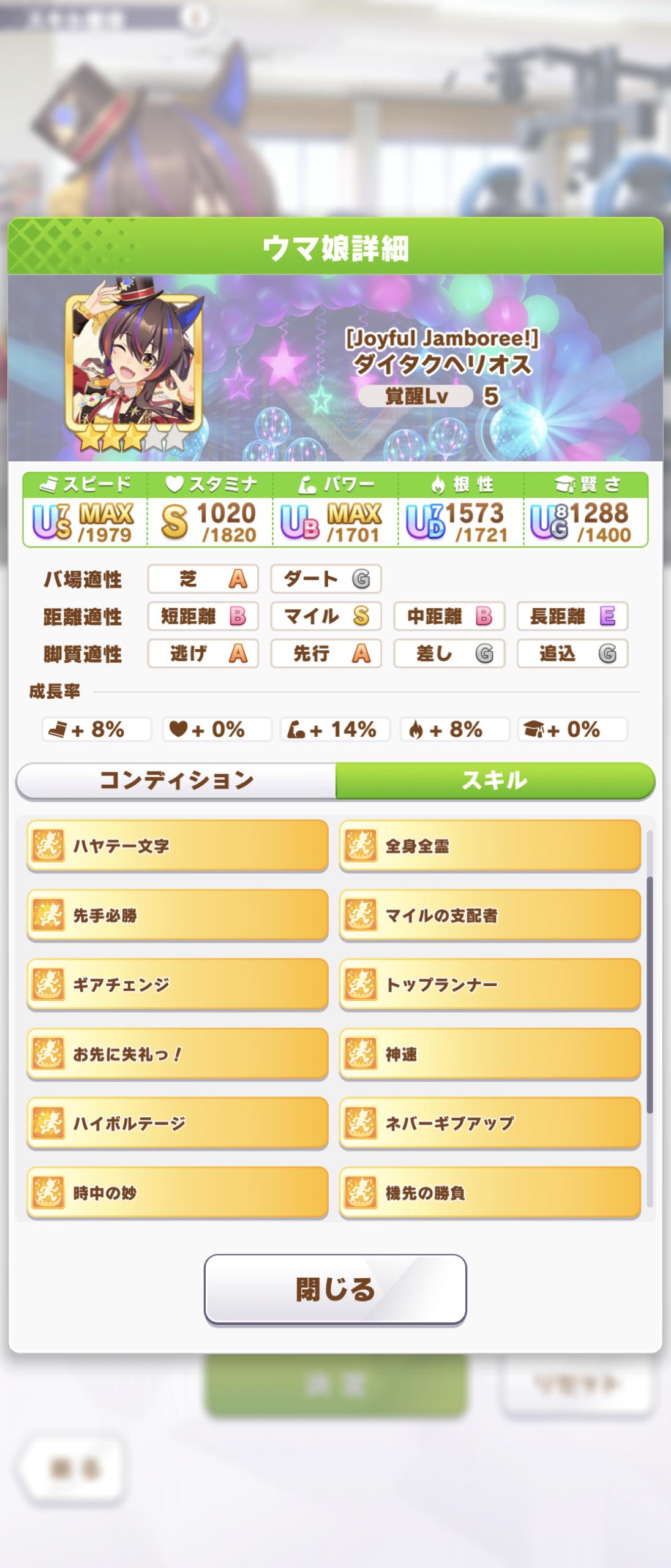View the お先に失礼っ！ skill

coord(178,1053)
